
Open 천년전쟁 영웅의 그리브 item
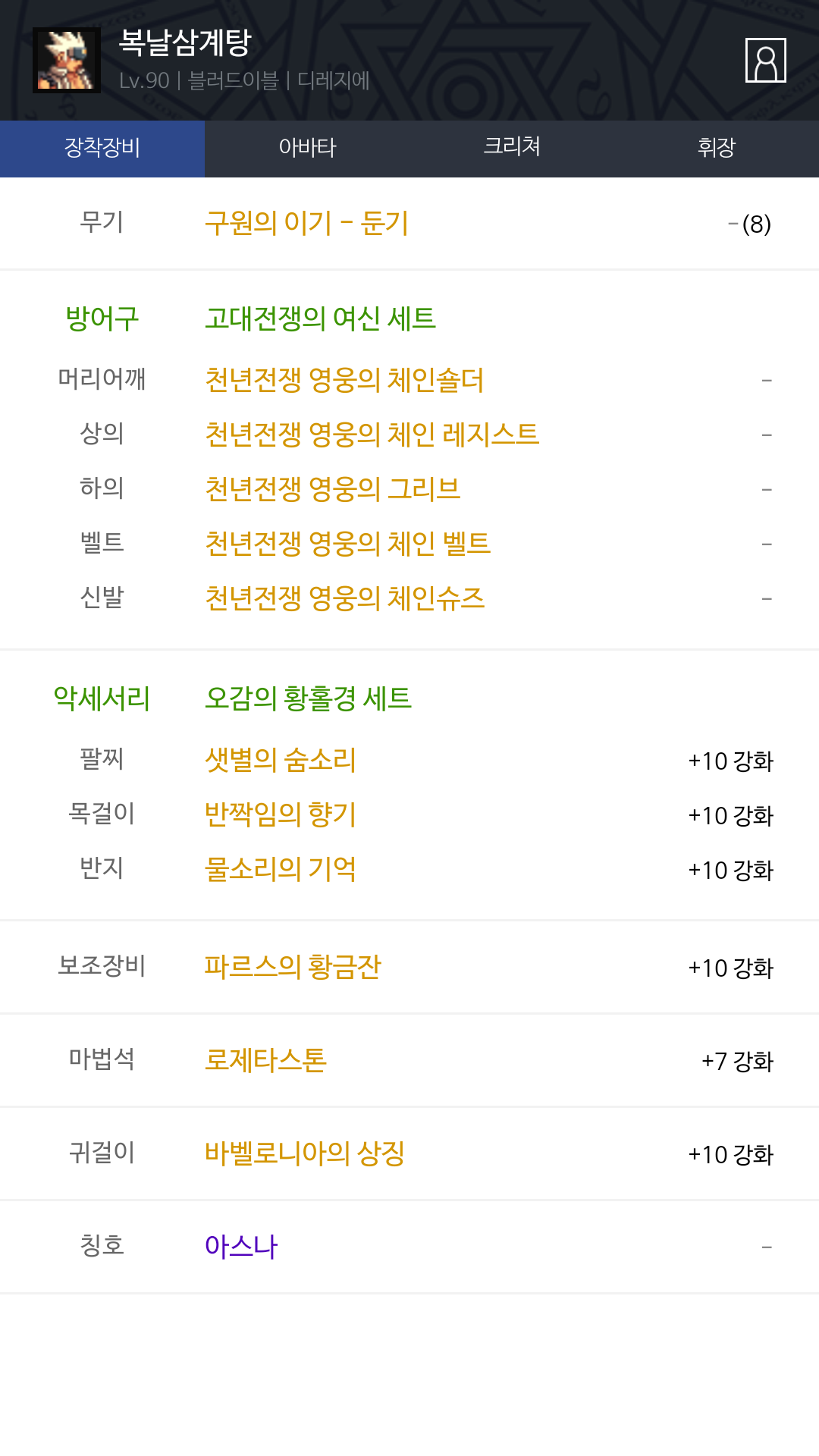pos(332,489)
